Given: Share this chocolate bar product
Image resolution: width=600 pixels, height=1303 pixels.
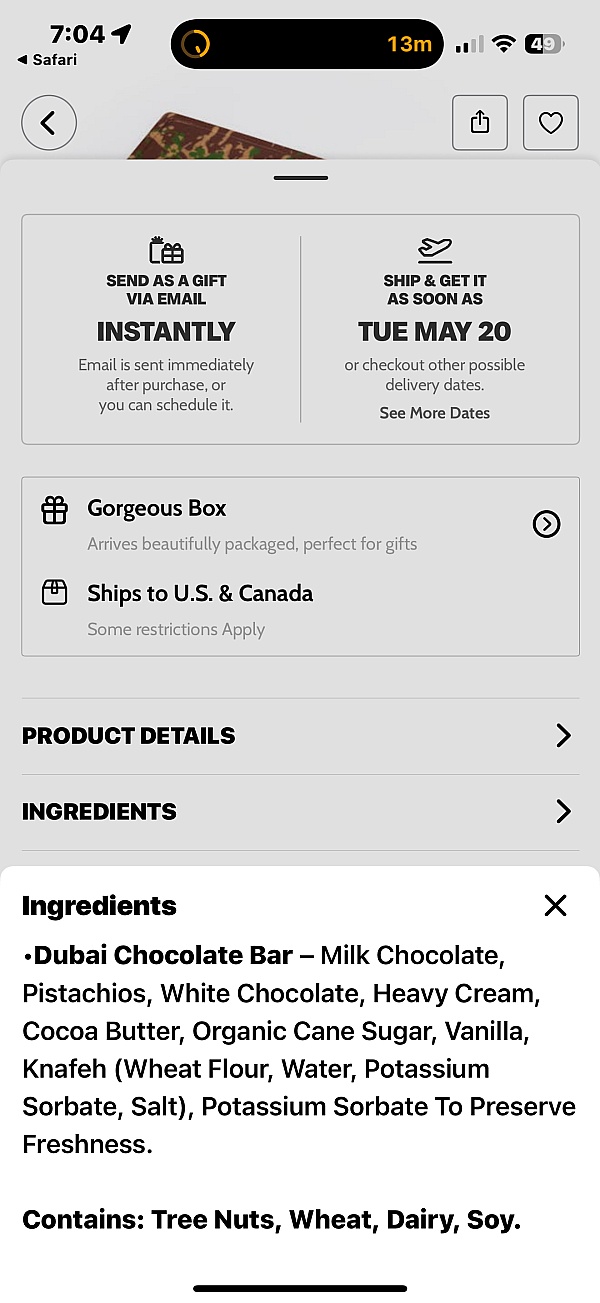Looking at the screenshot, I should [x=480, y=123].
